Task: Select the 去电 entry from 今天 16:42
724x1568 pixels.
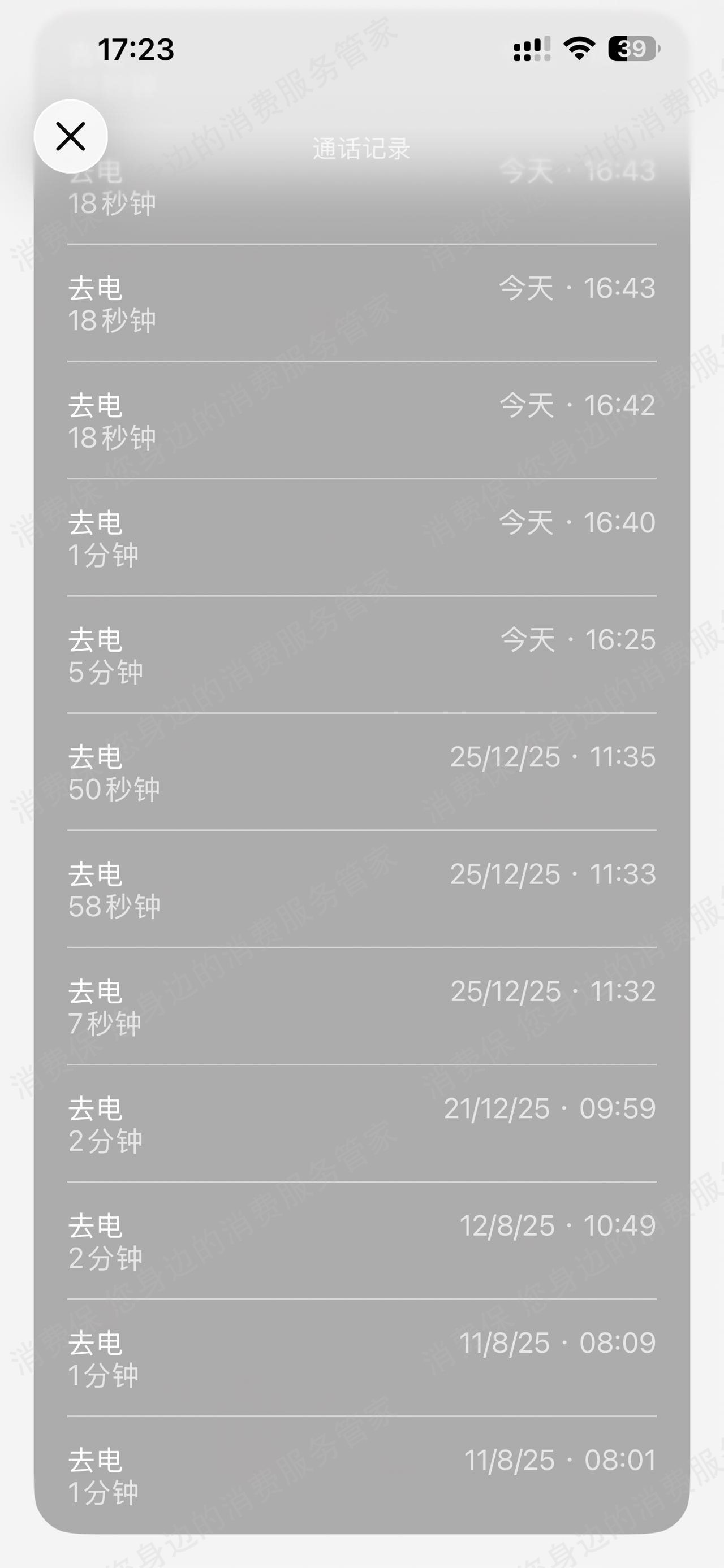Action: pyautogui.click(x=361, y=421)
